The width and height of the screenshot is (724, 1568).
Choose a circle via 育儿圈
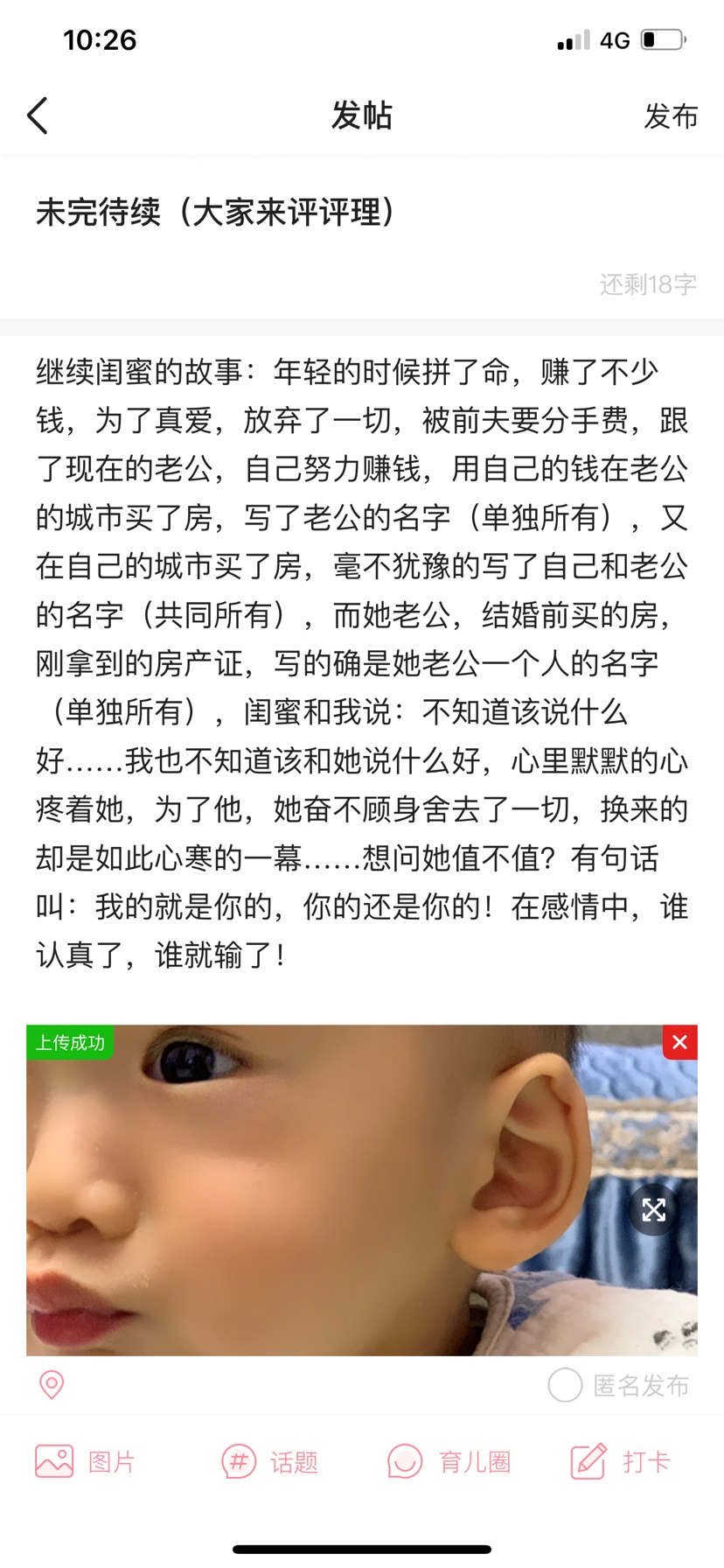tap(449, 1461)
